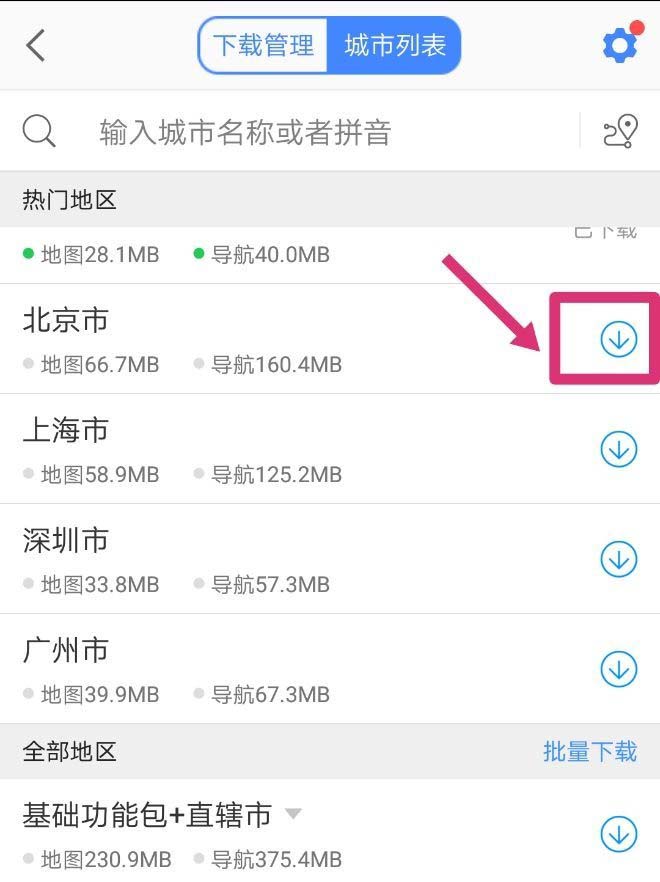Download the 上海市 offline map

tap(619, 449)
